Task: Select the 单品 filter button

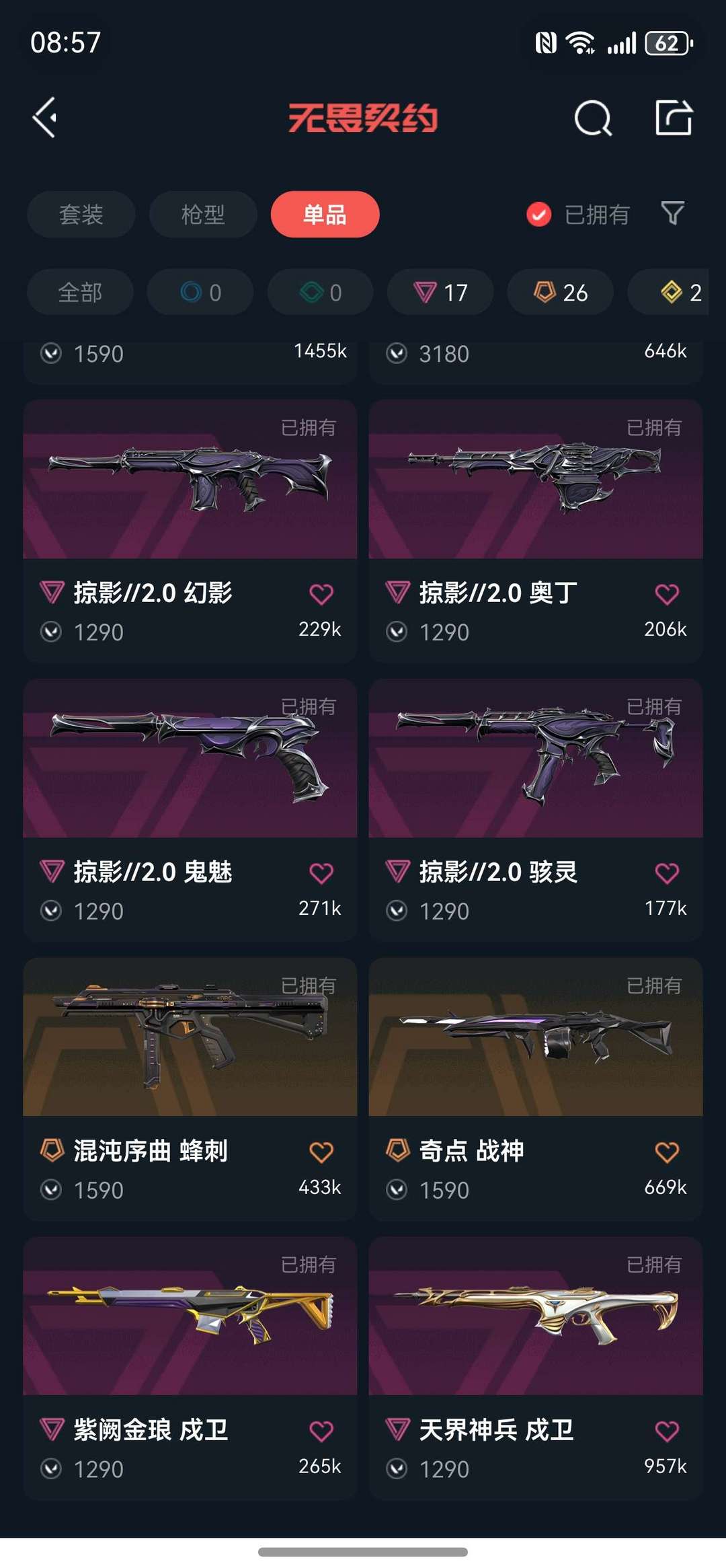Action: (324, 214)
